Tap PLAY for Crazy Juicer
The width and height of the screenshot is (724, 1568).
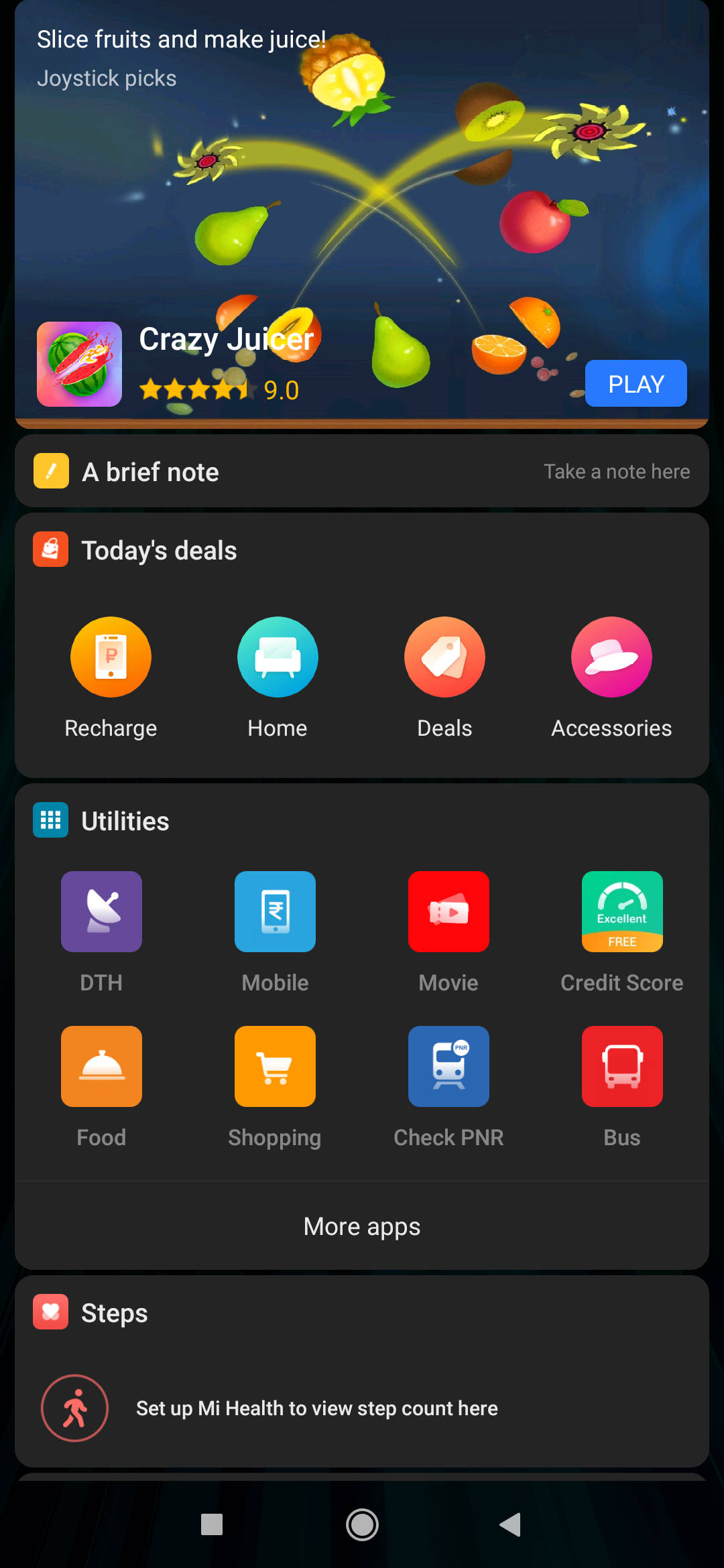[636, 383]
